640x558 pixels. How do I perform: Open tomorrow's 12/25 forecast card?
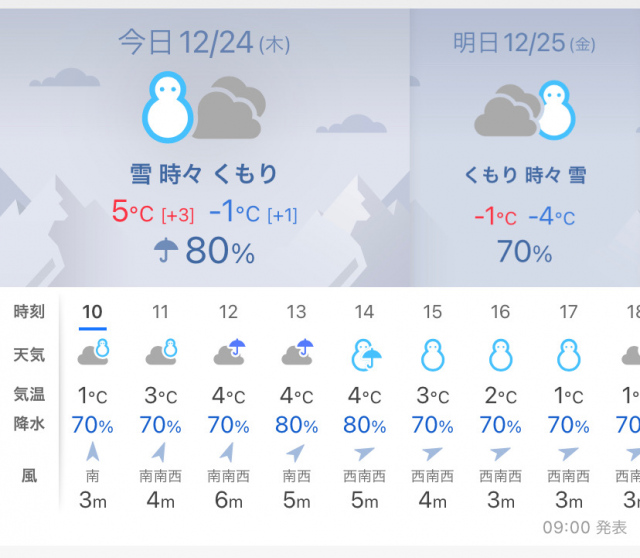pyautogui.click(x=525, y=150)
